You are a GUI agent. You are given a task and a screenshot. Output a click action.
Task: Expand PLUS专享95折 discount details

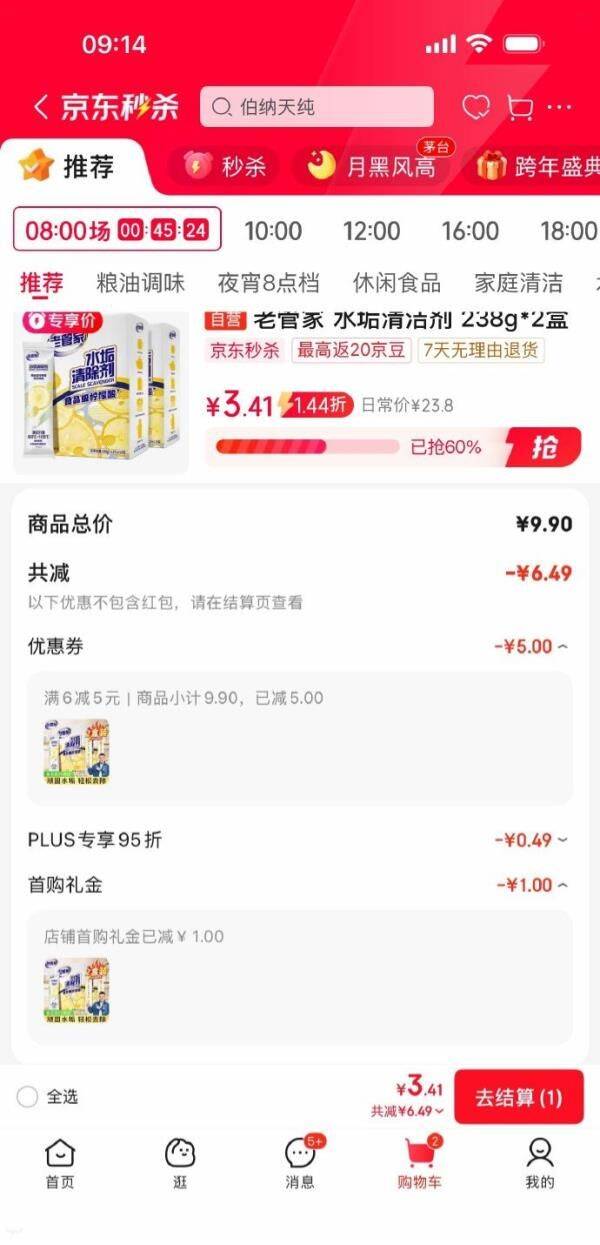(x=562, y=840)
